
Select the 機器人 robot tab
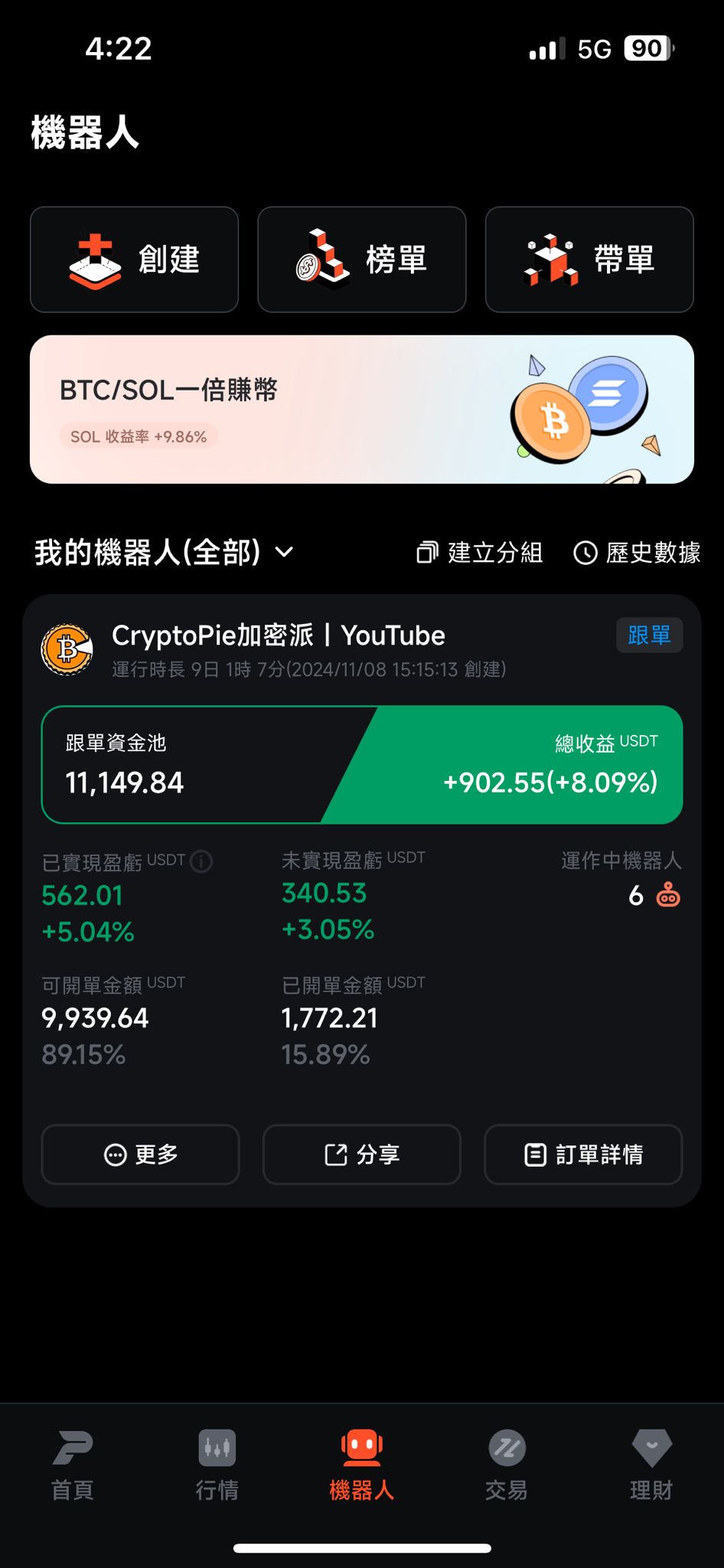(362, 1464)
